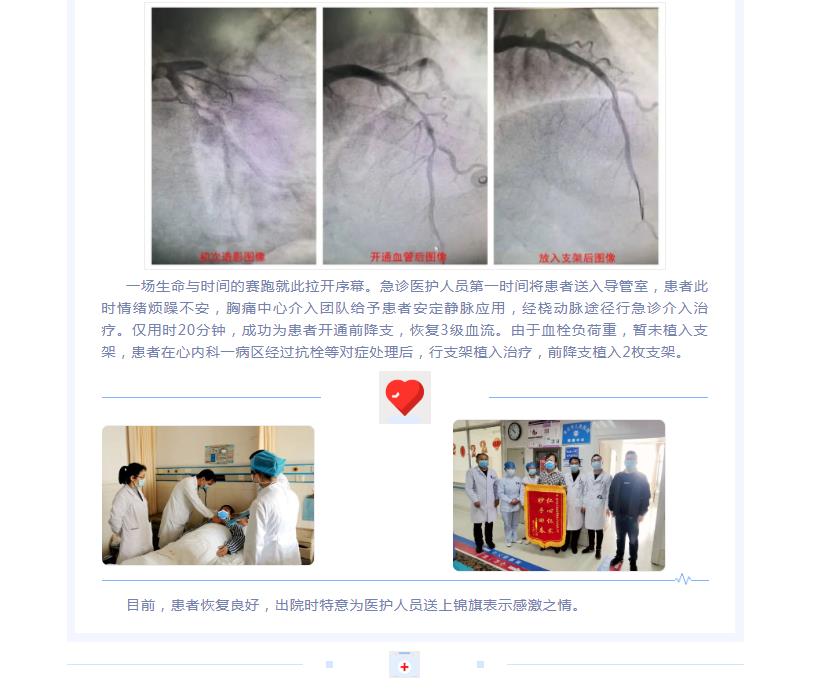Open the coronary angiography image trio
Viewport: 814px width, 694px height.
click(405, 136)
